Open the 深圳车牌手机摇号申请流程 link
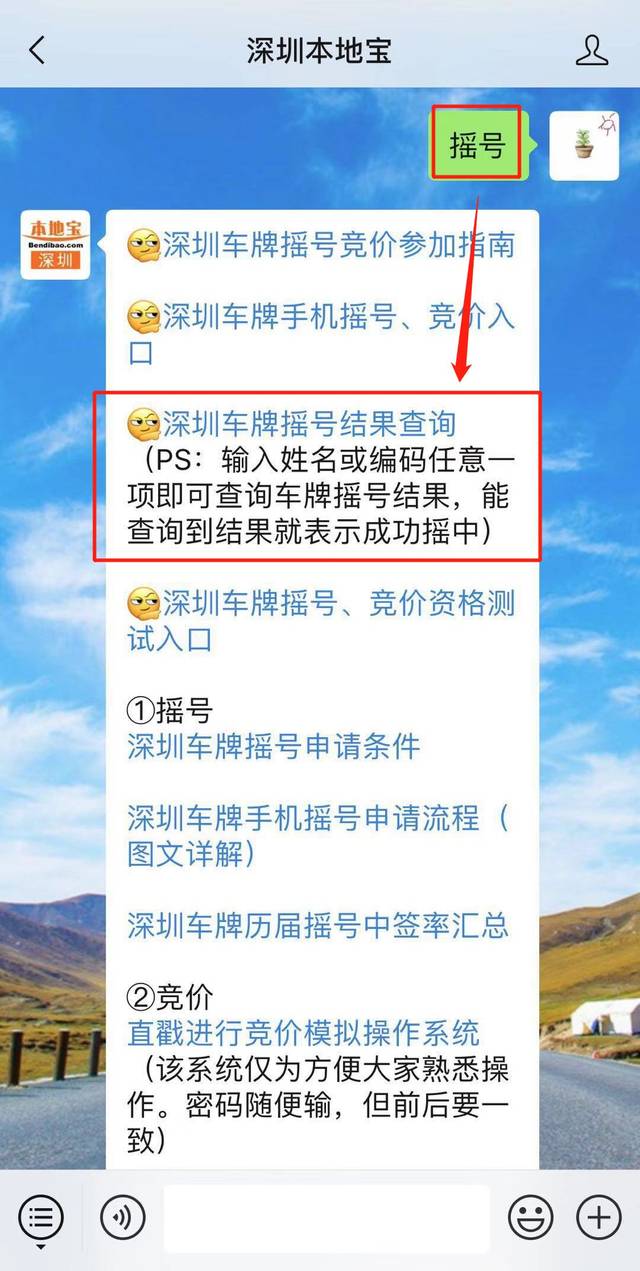Viewport: 640px width, 1271px height. [x=302, y=818]
